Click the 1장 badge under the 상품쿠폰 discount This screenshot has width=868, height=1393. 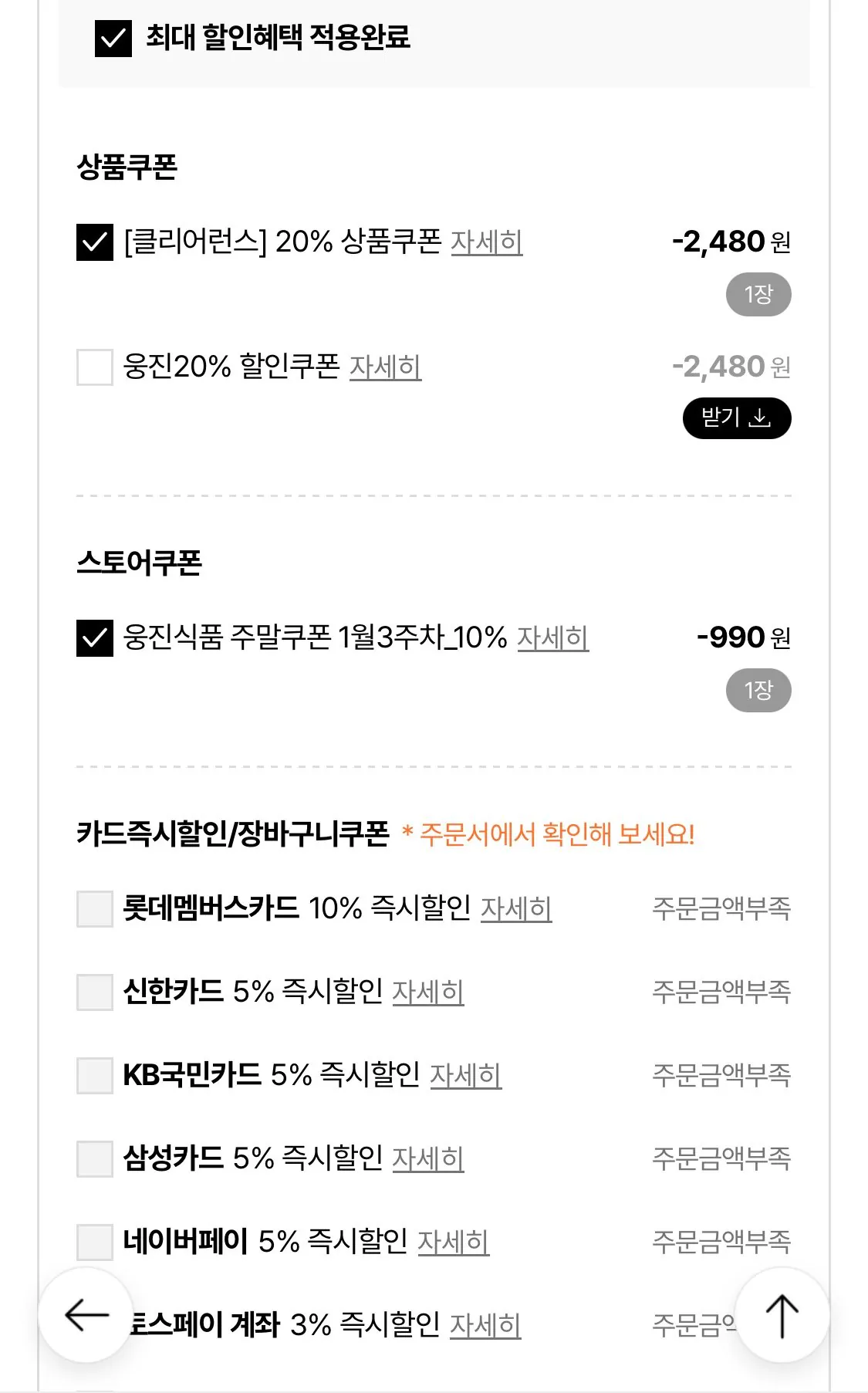click(758, 294)
